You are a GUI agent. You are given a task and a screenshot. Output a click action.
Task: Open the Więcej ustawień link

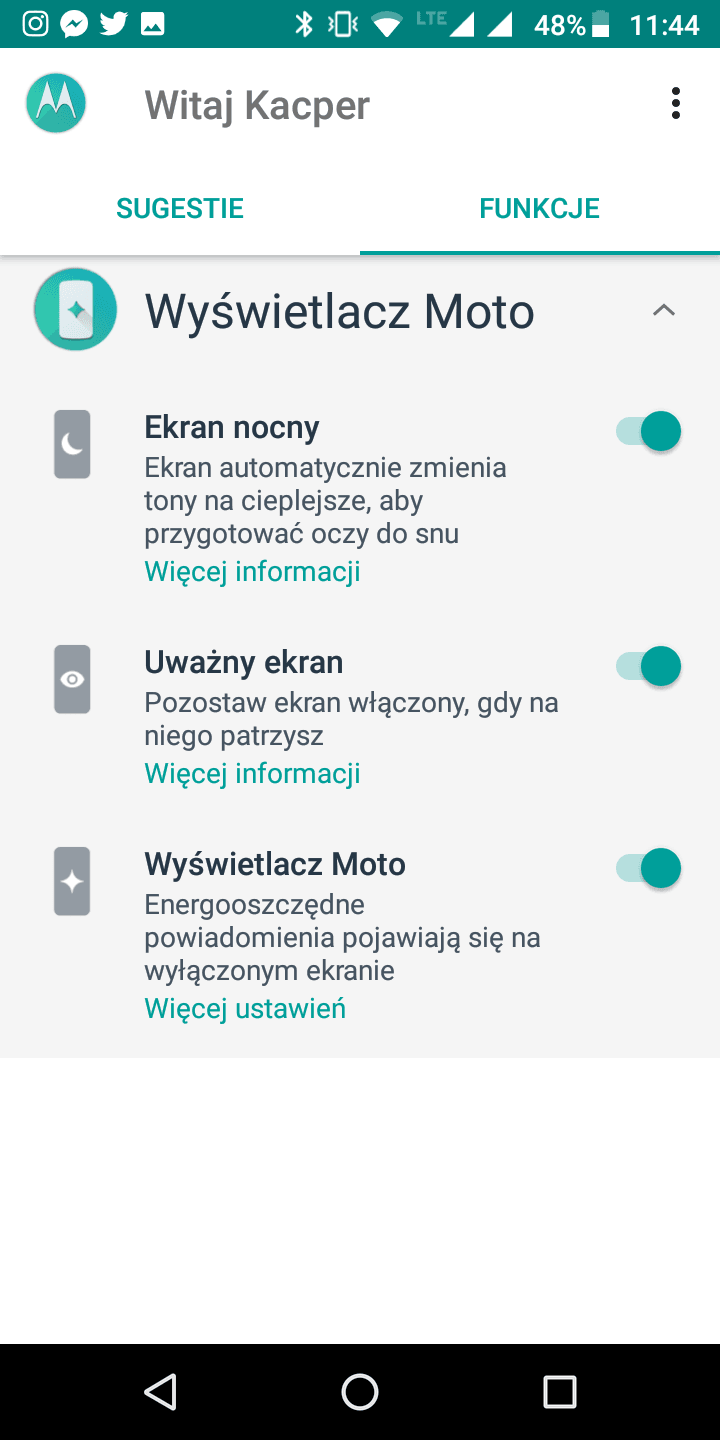coord(245,1008)
